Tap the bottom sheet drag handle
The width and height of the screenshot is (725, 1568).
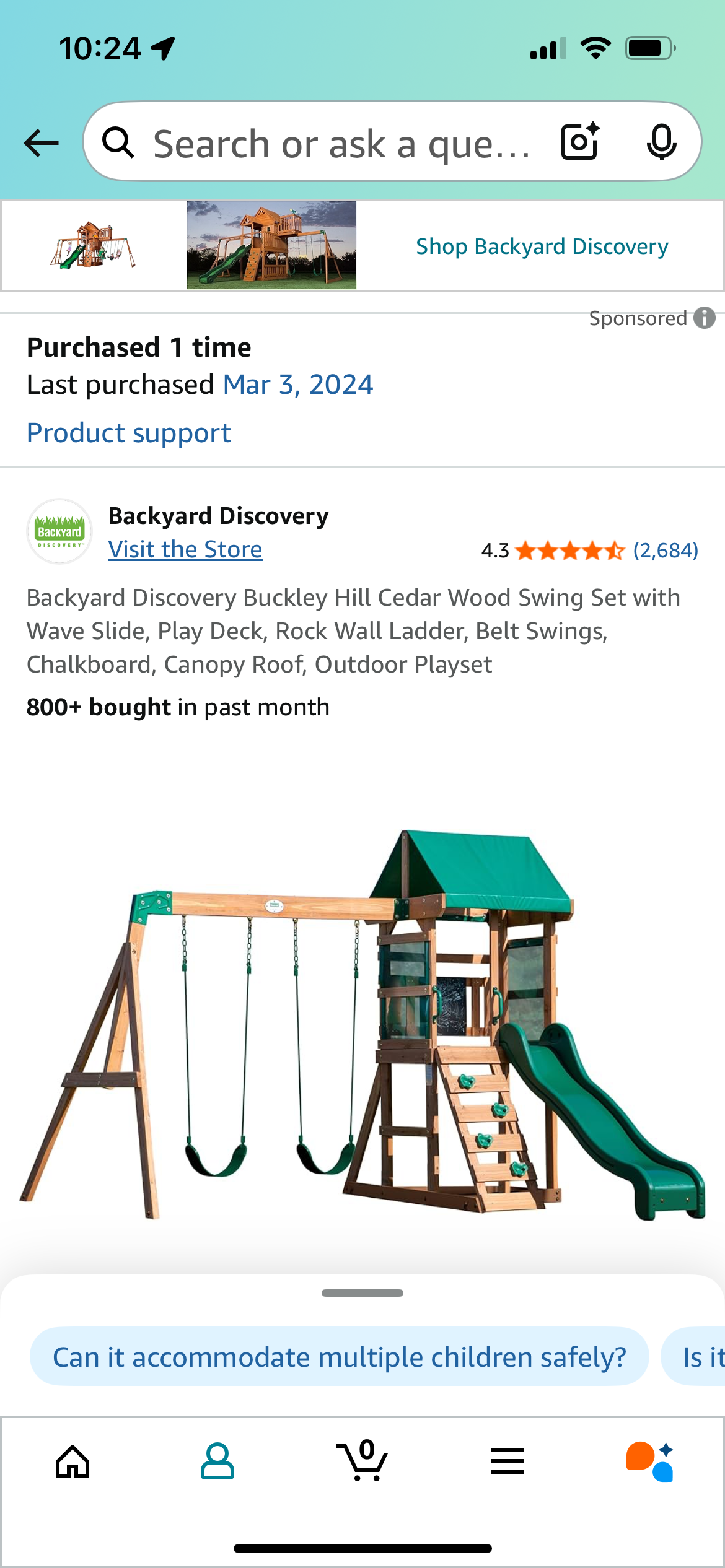click(x=362, y=1293)
